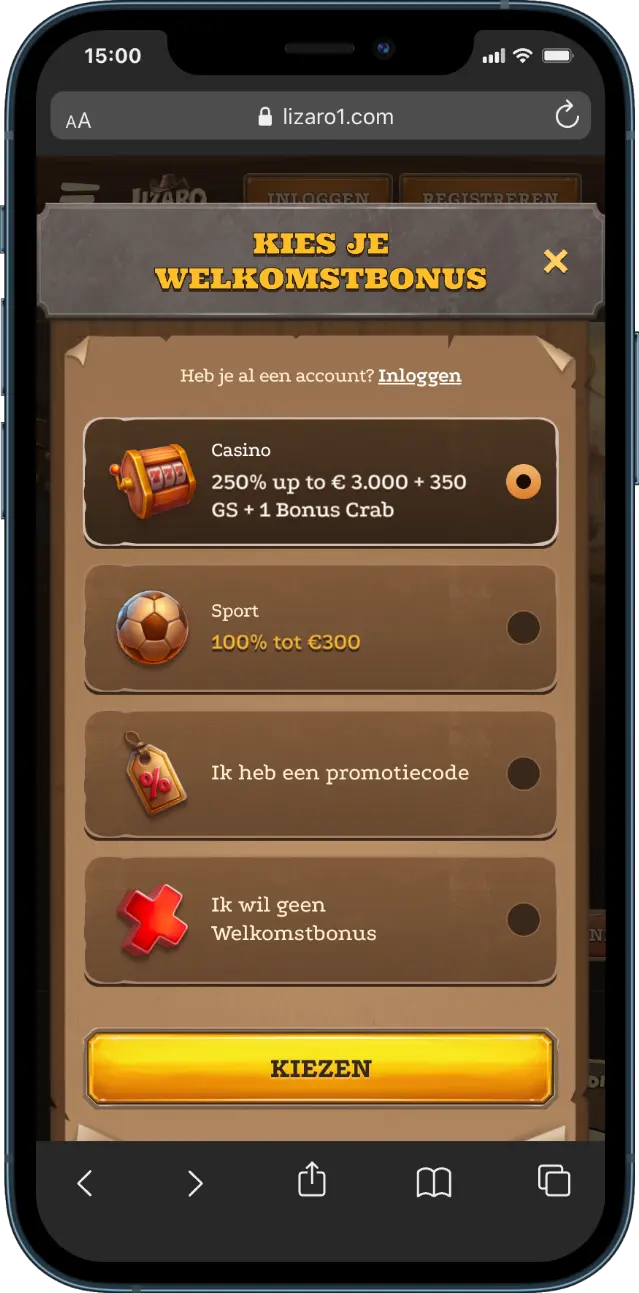Confirm with the Kiezen button
This screenshot has height=1293, width=639.
320,1068
